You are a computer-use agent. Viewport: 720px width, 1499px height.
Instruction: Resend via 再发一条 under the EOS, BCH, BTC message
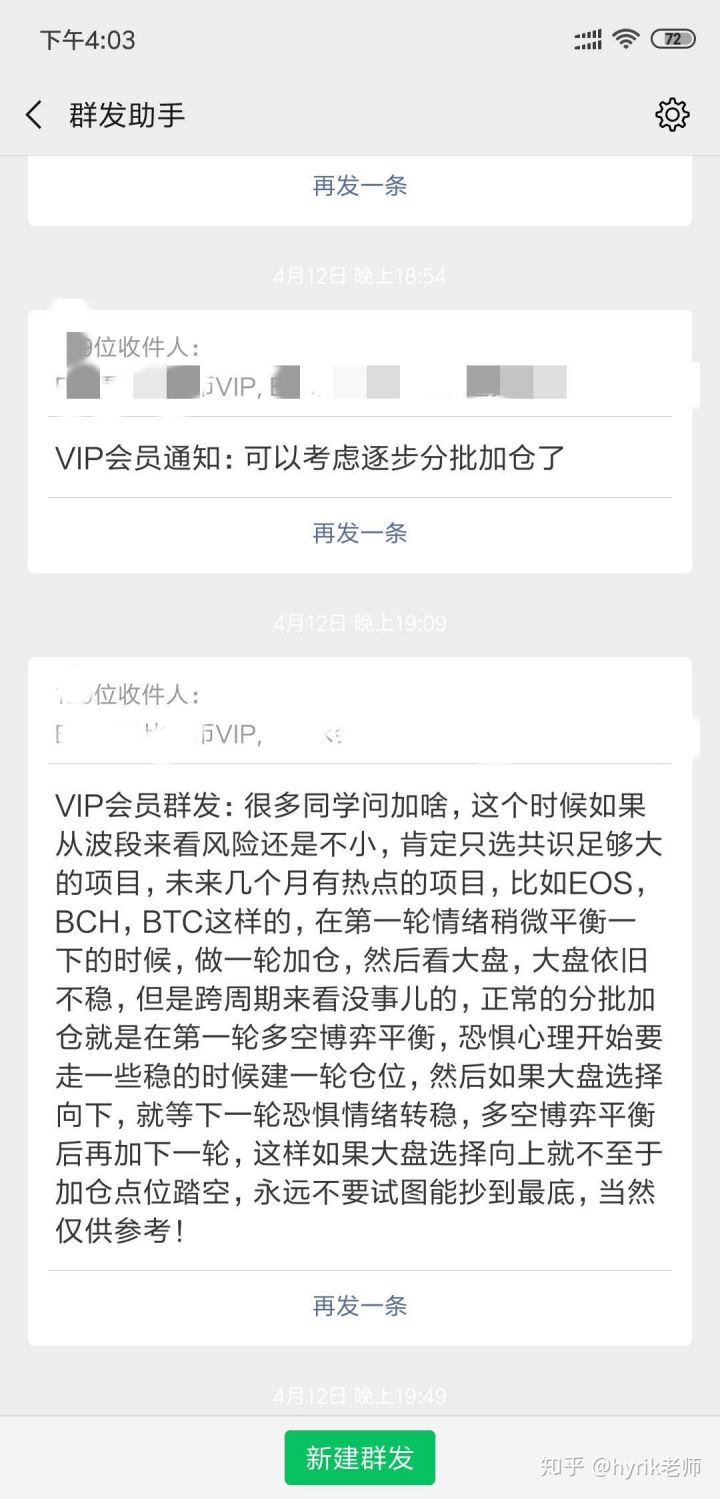coord(360,1306)
